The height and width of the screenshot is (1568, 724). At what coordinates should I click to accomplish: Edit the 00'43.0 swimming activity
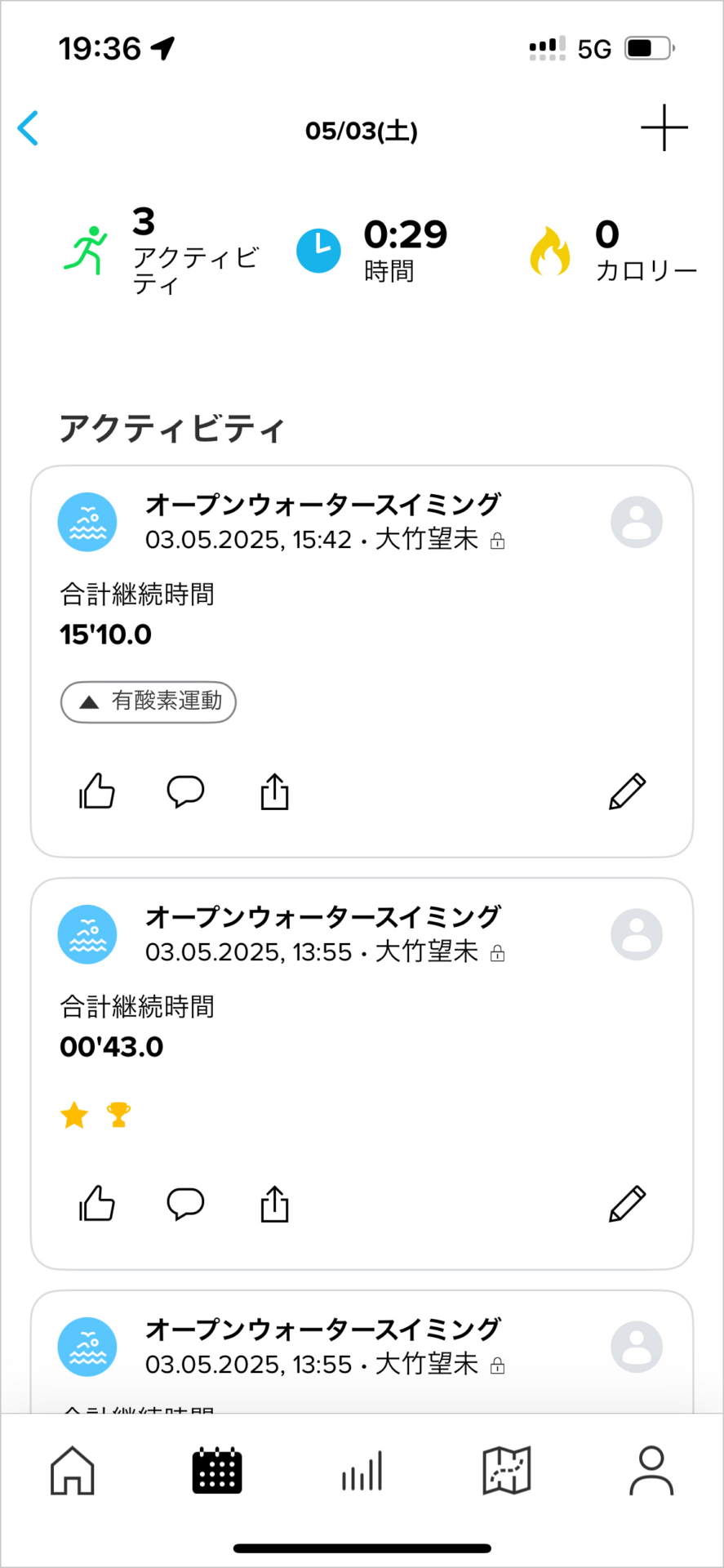click(x=627, y=1204)
